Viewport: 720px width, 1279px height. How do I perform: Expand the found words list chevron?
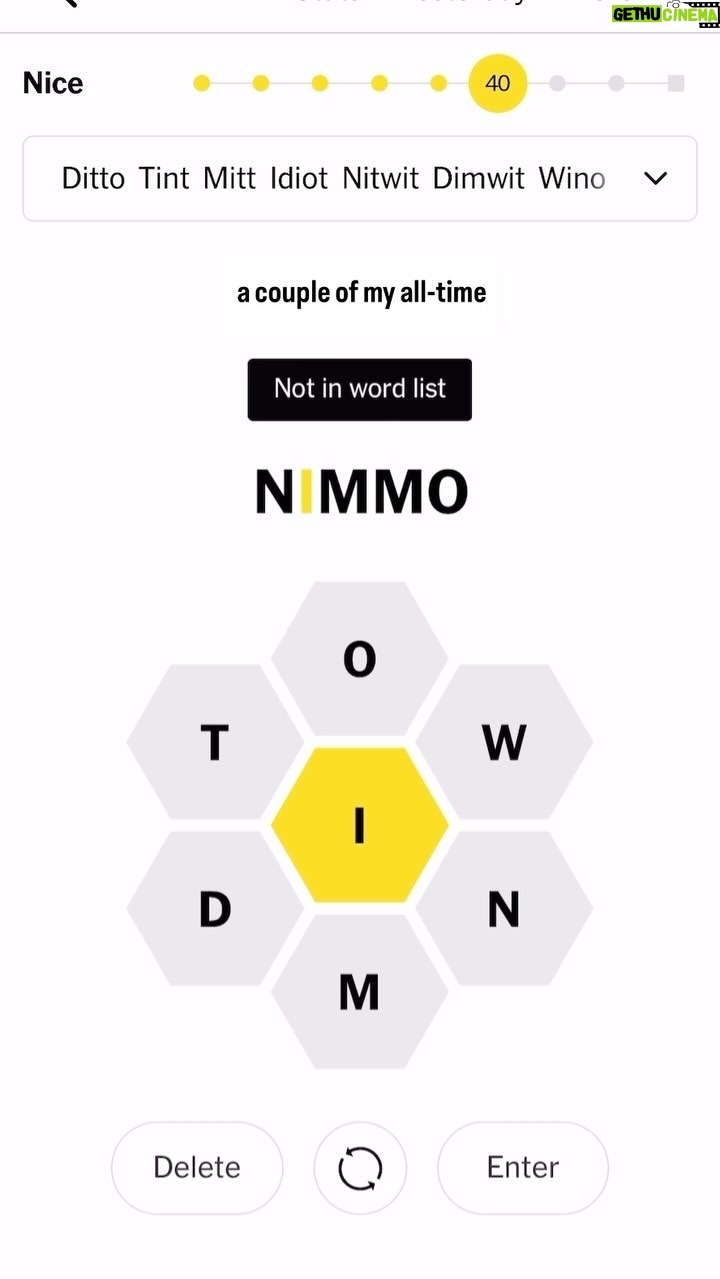(655, 179)
